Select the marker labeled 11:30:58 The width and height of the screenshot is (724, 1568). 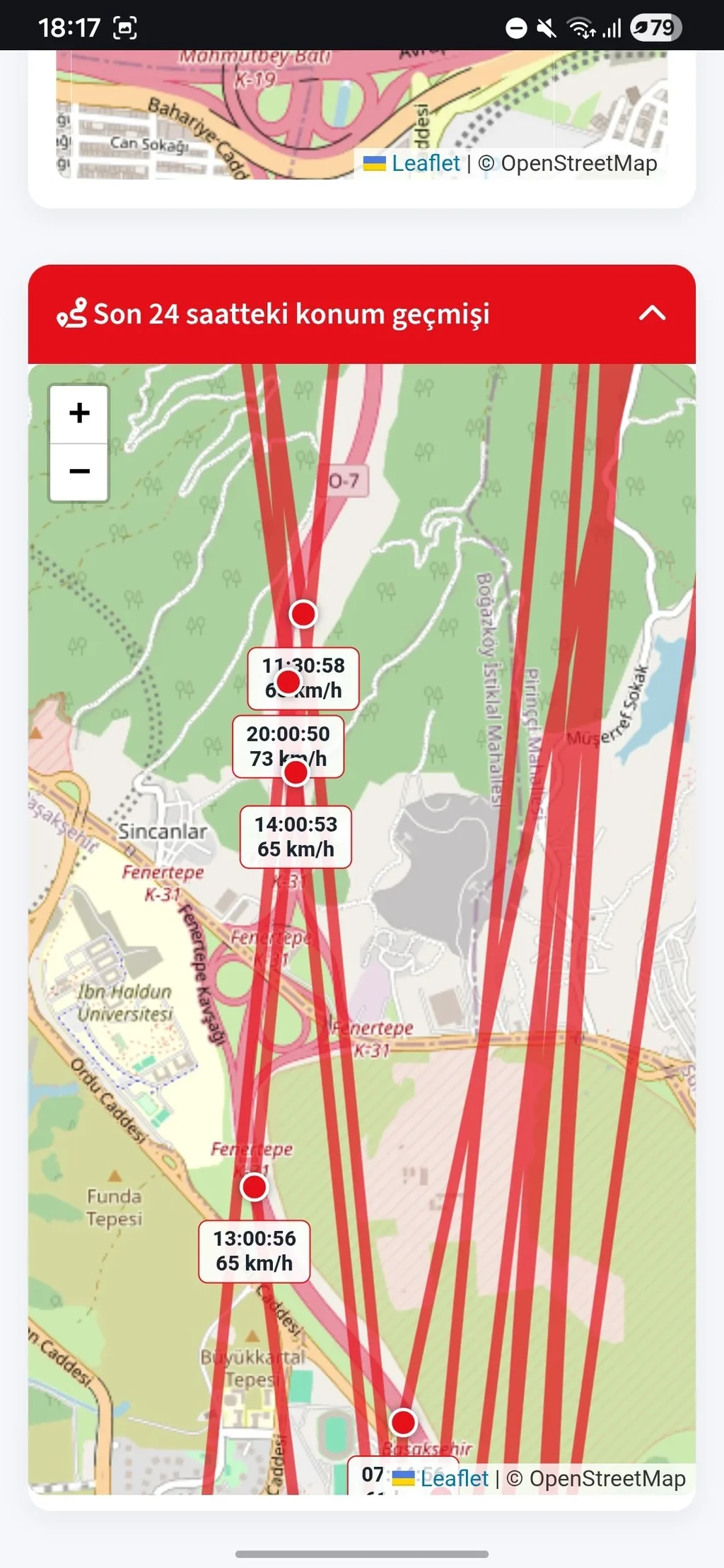pyautogui.click(x=303, y=613)
